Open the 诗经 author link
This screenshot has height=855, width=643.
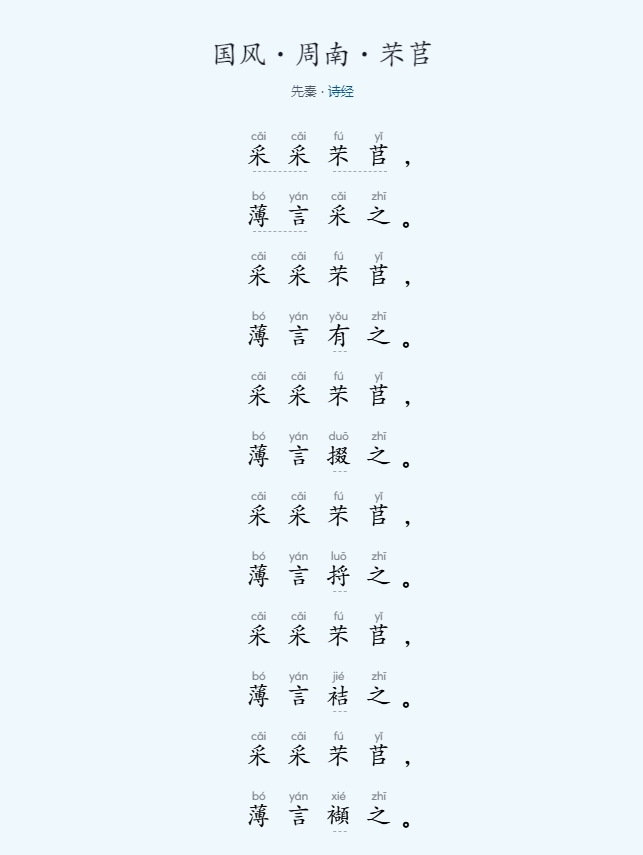click(x=341, y=92)
